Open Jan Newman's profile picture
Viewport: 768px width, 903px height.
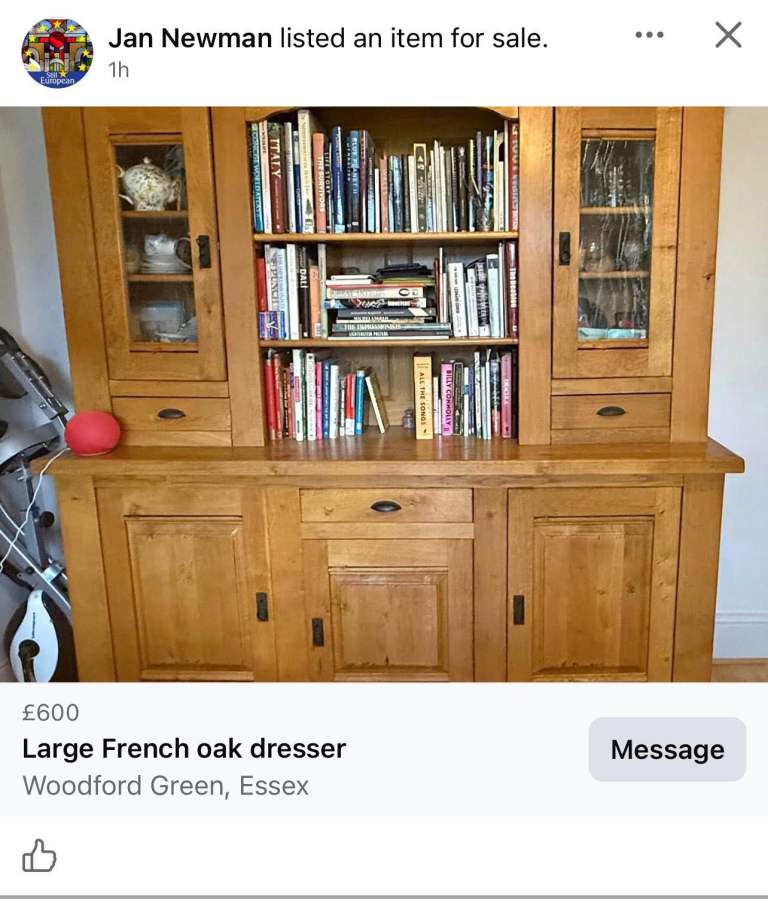pos(57,53)
